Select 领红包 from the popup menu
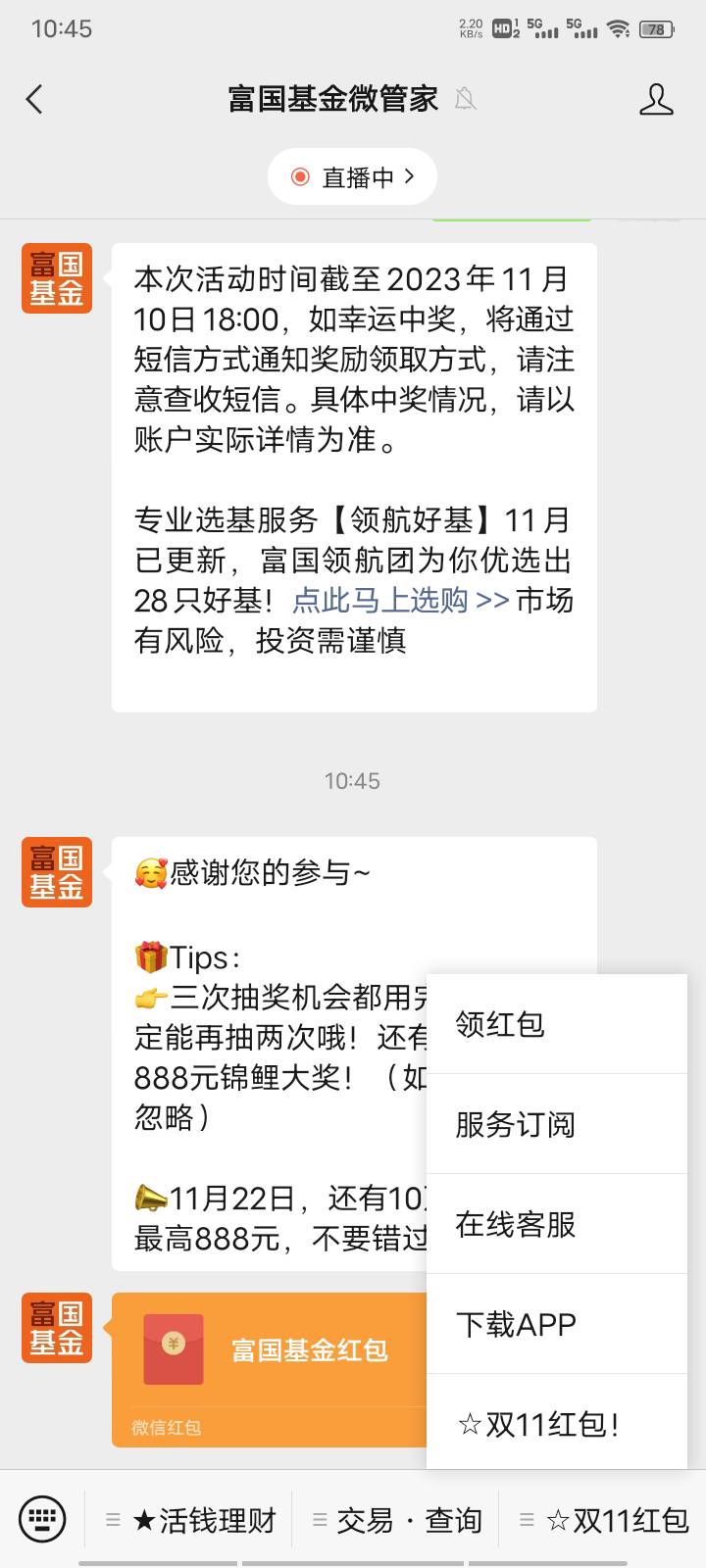Viewport: 706px width, 1568px height. click(x=557, y=1024)
